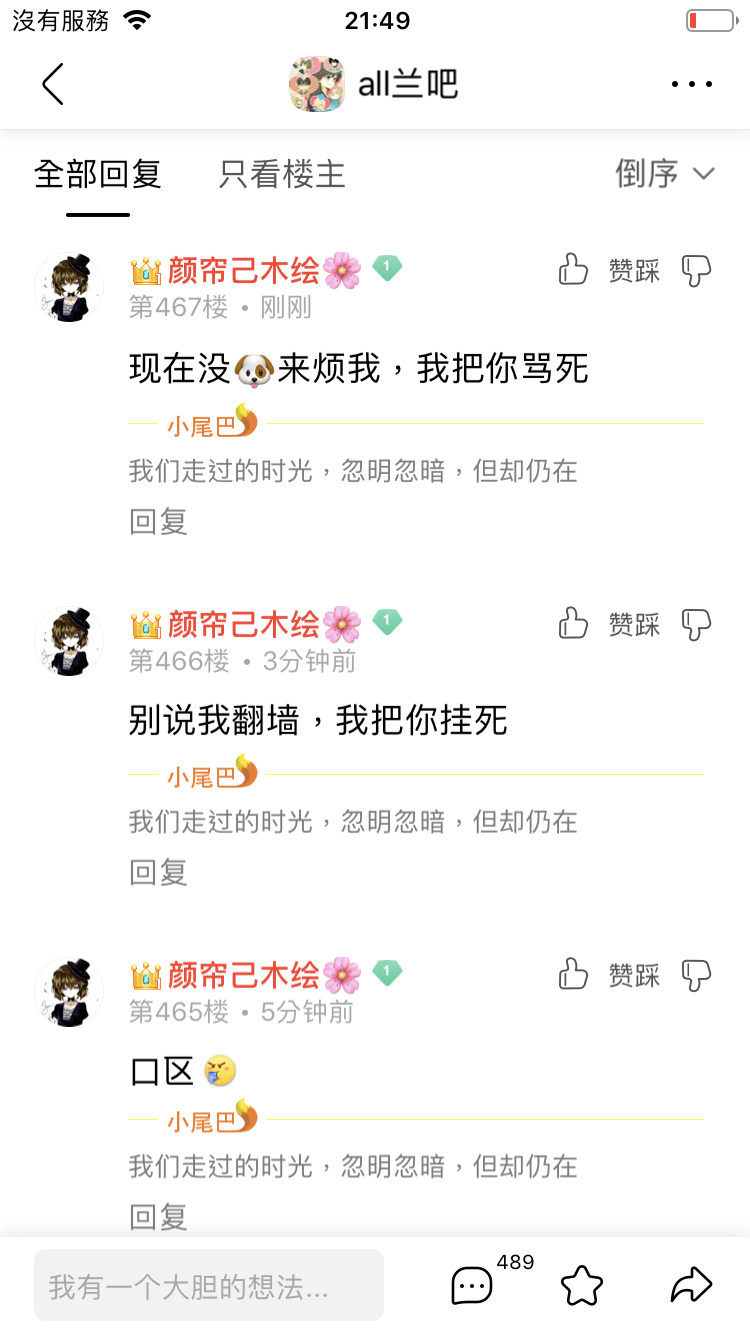Image resolution: width=750 pixels, height=1334 pixels.
Task: Share this thread with the arrow icon
Action: [691, 1285]
